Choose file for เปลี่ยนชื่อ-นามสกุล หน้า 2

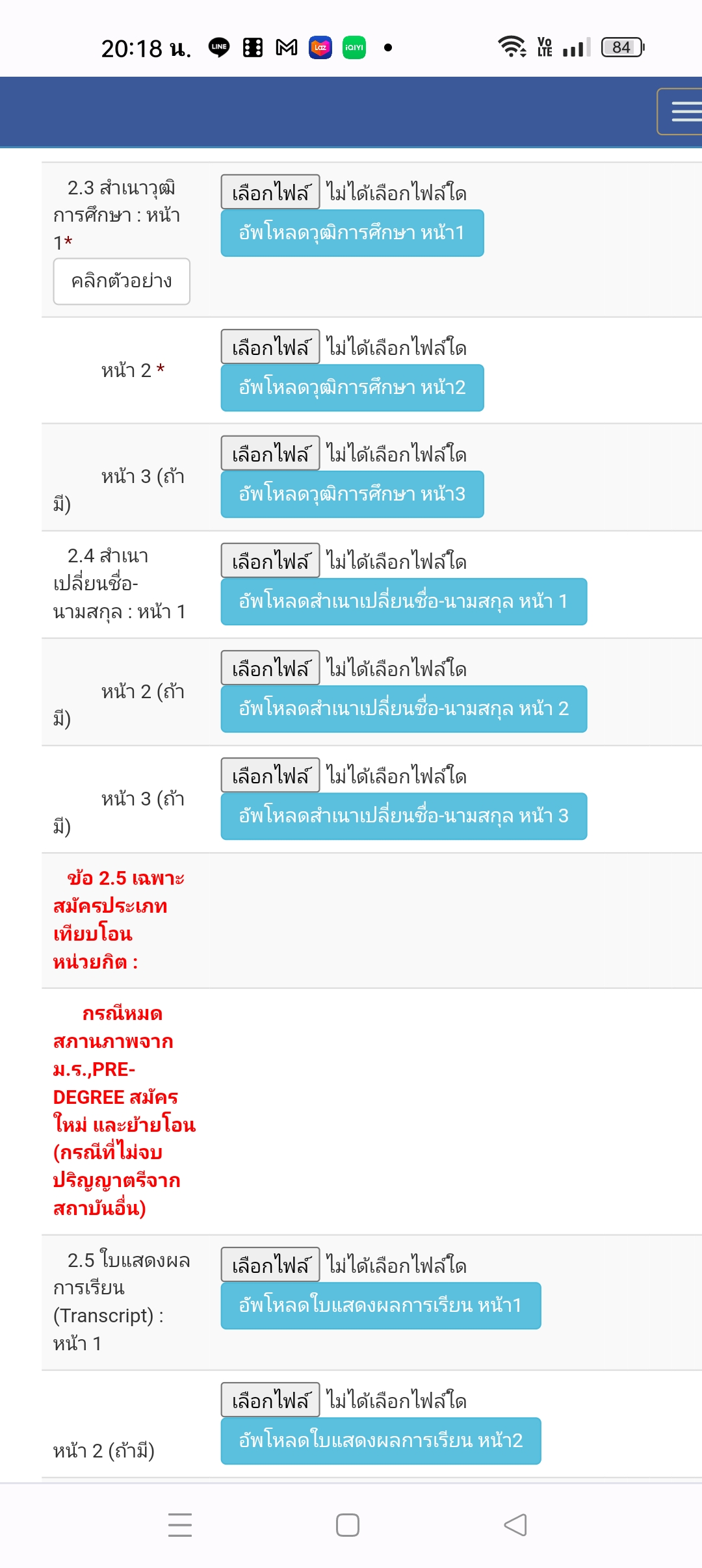(270, 668)
